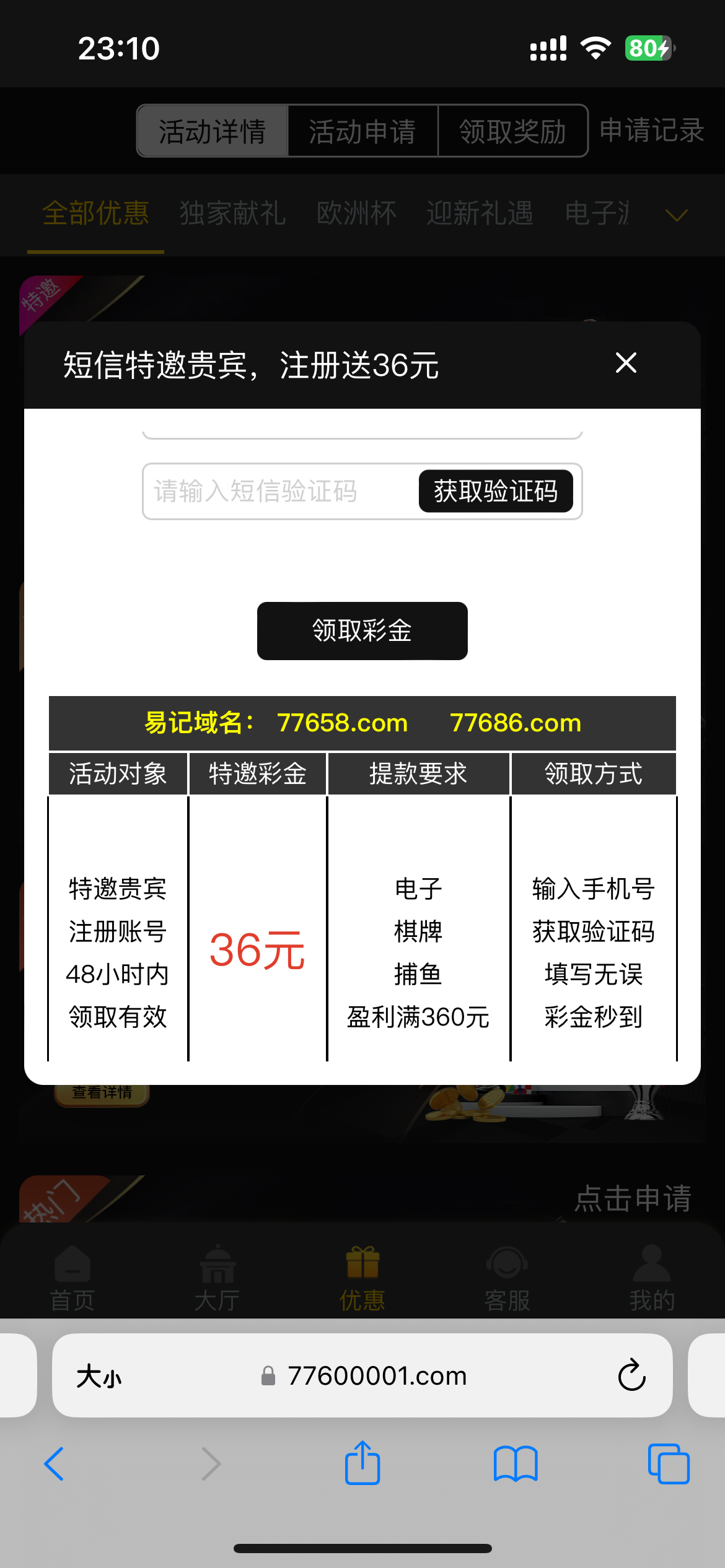
Task: Open the 大厅 tab
Action: [x=217, y=1279]
